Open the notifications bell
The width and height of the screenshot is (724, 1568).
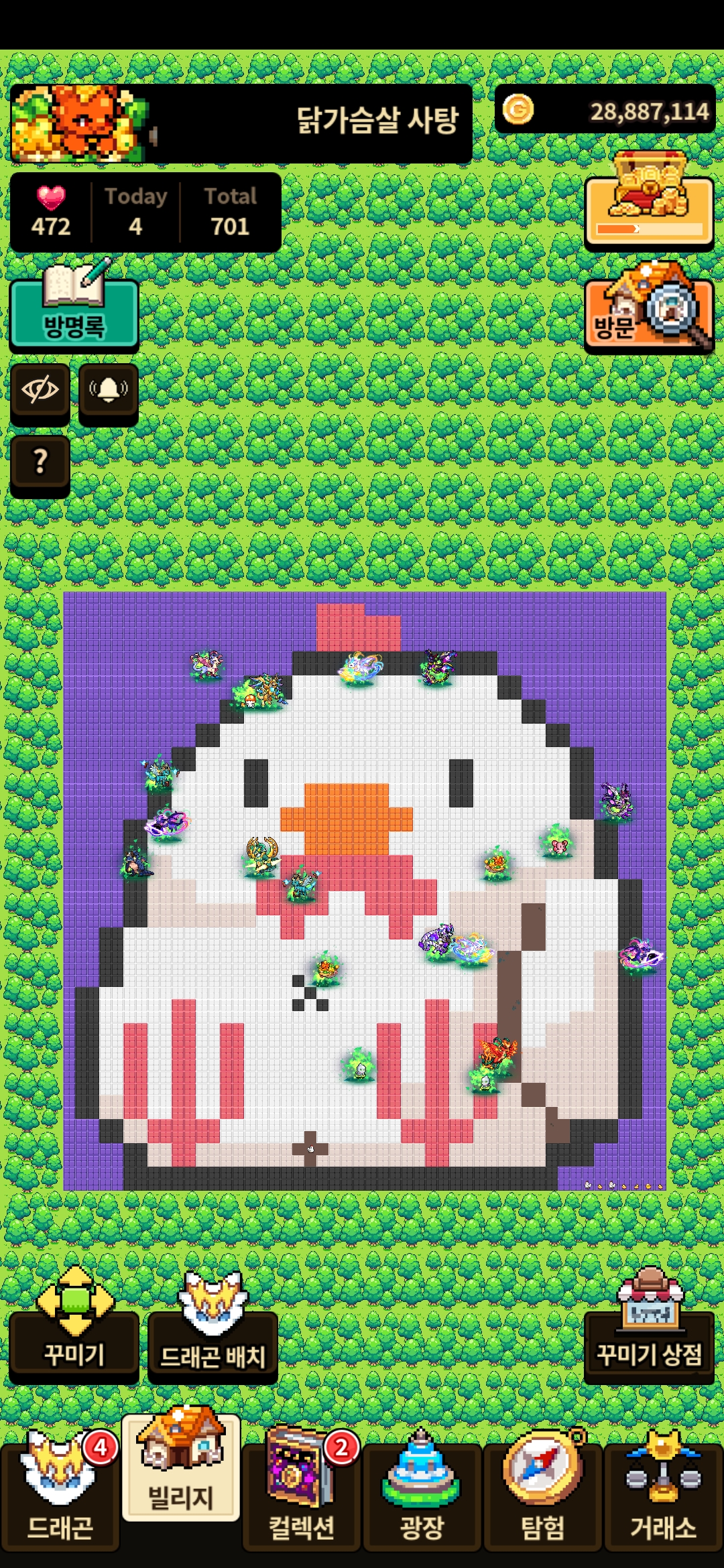coord(109,391)
